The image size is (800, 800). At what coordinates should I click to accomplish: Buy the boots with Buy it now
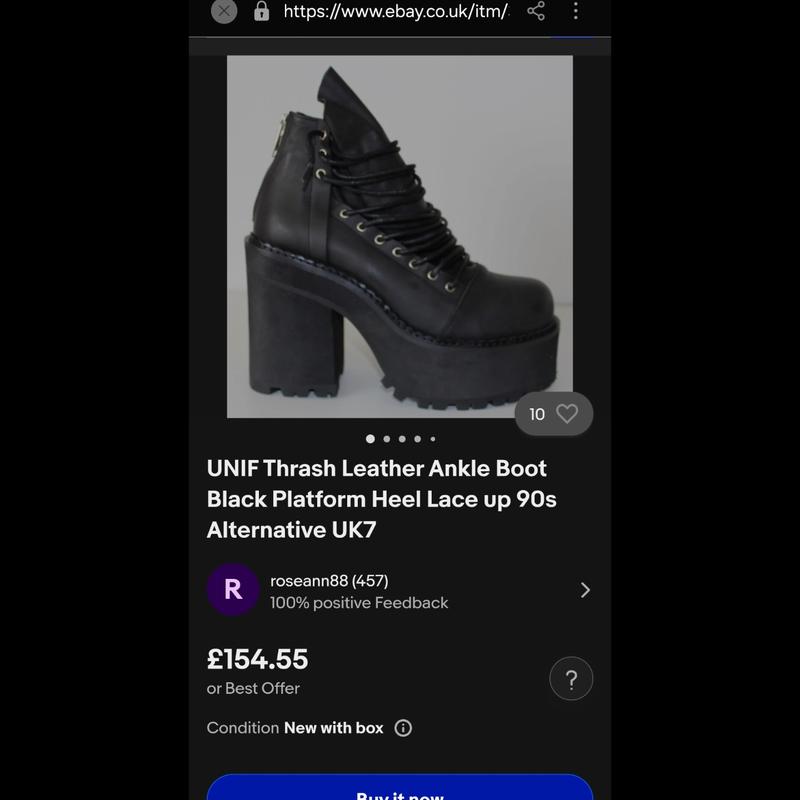399,790
